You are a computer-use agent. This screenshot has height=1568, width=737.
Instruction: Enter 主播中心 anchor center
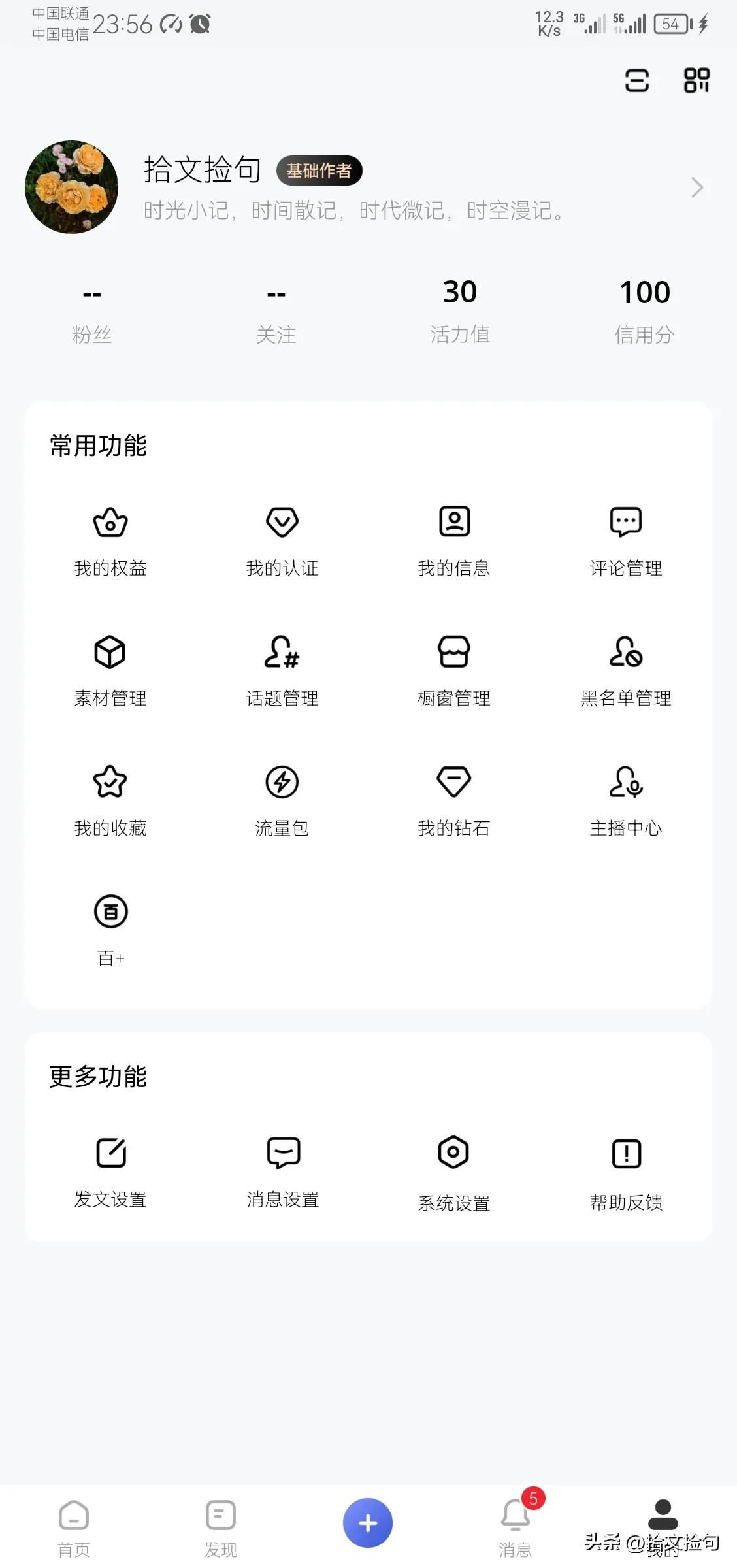pyautogui.click(x=626, y=800)
